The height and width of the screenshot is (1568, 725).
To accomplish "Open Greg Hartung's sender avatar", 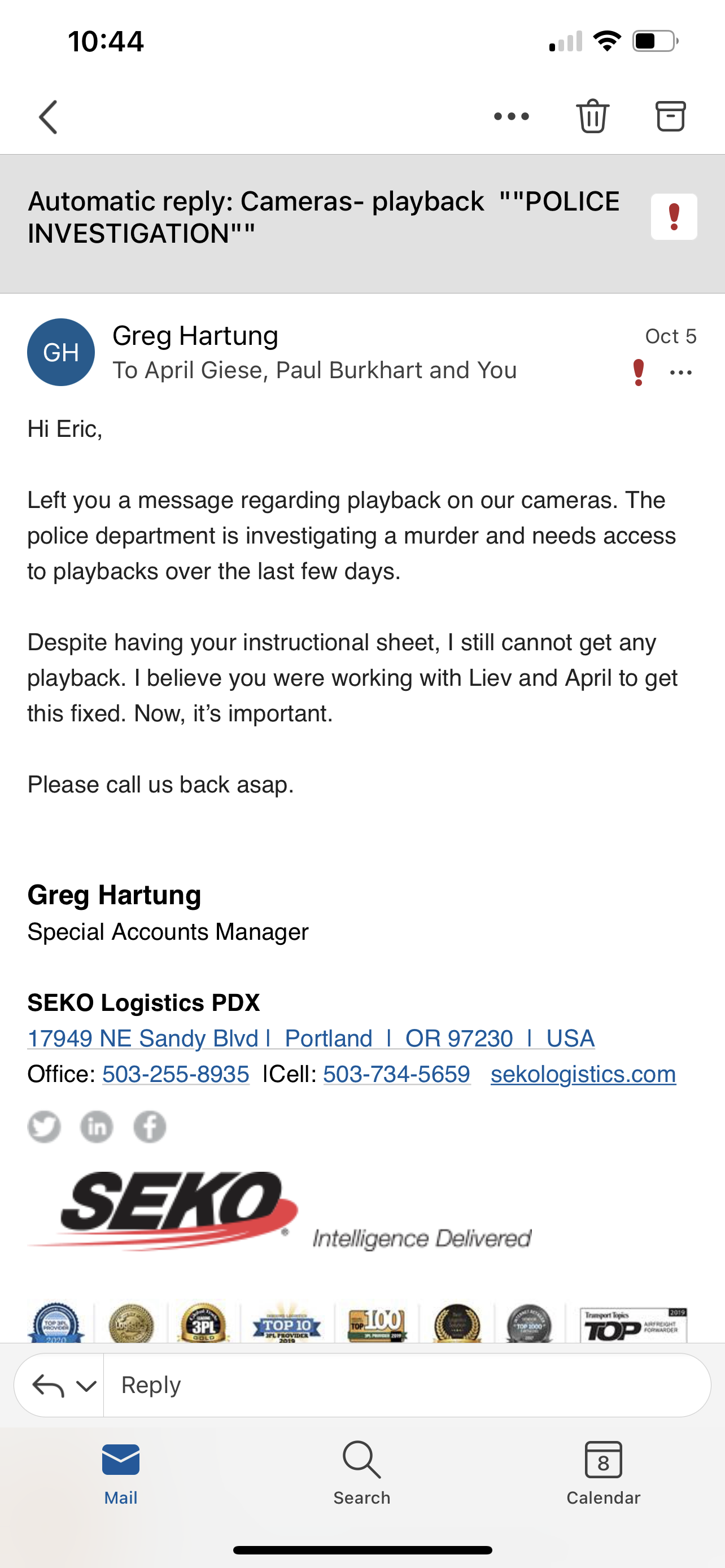I will [61, 352].
